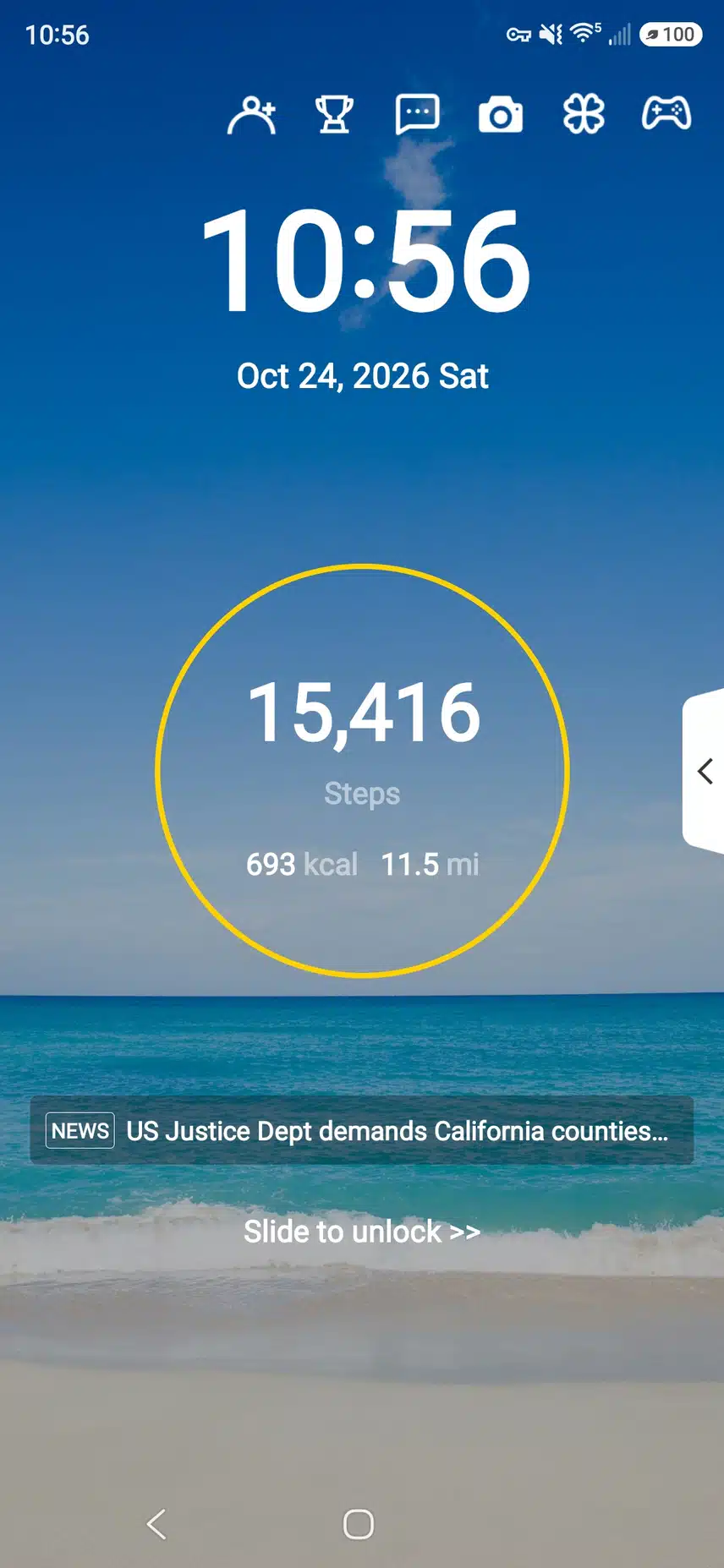Expand the side panel arrow handle
The image size is (724, 1568).
tap(704, 771)
